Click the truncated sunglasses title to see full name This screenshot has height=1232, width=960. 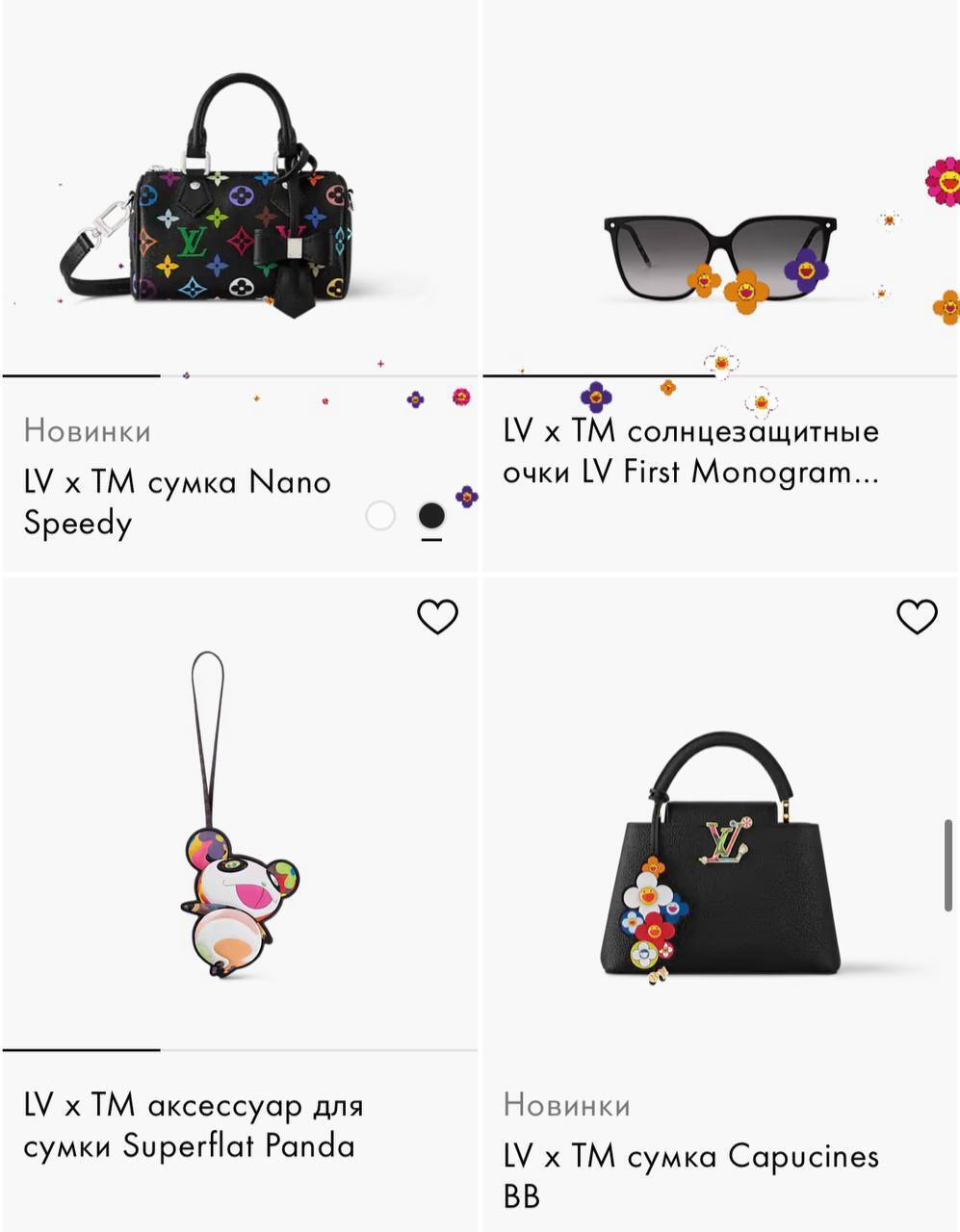(x=690, y=451)
